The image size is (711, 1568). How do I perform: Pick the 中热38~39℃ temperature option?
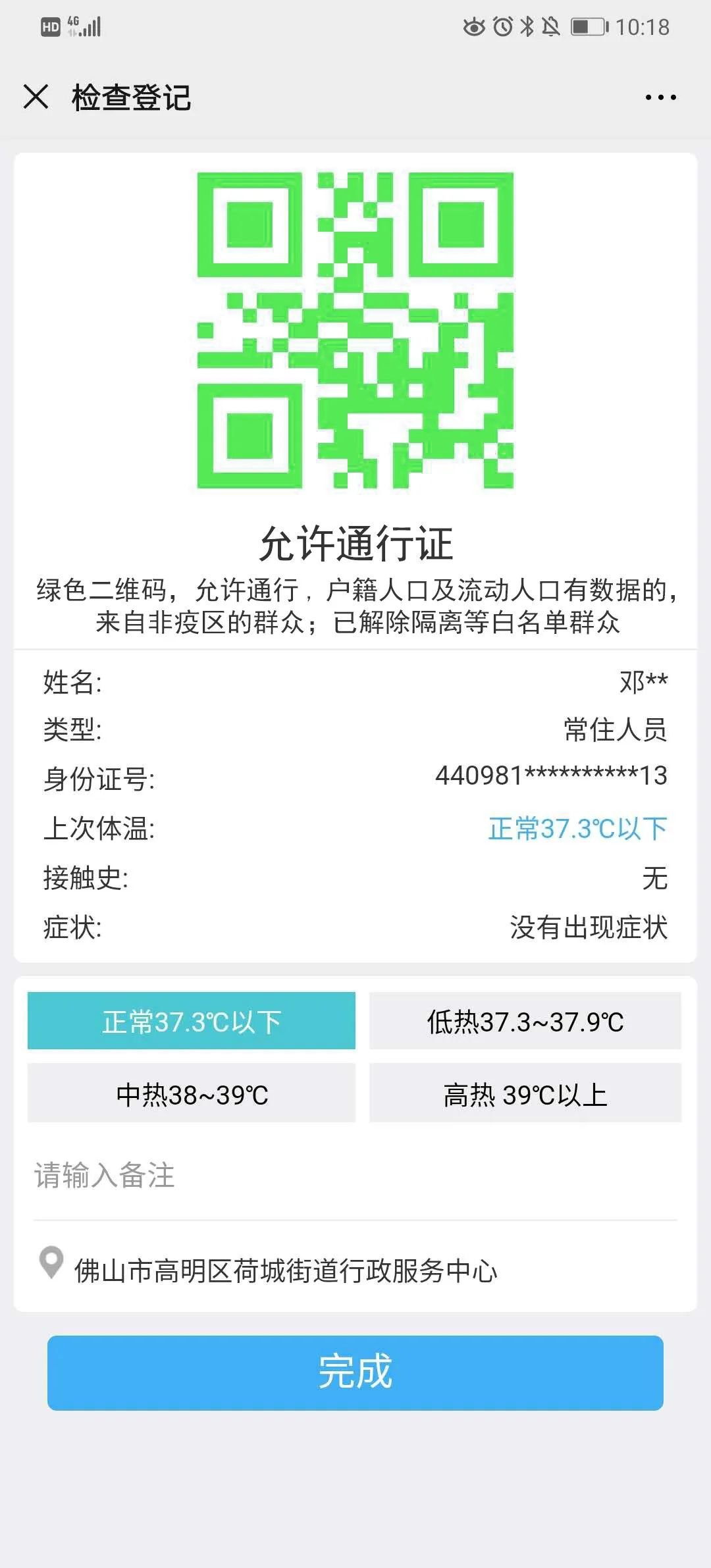(192, 1093)
